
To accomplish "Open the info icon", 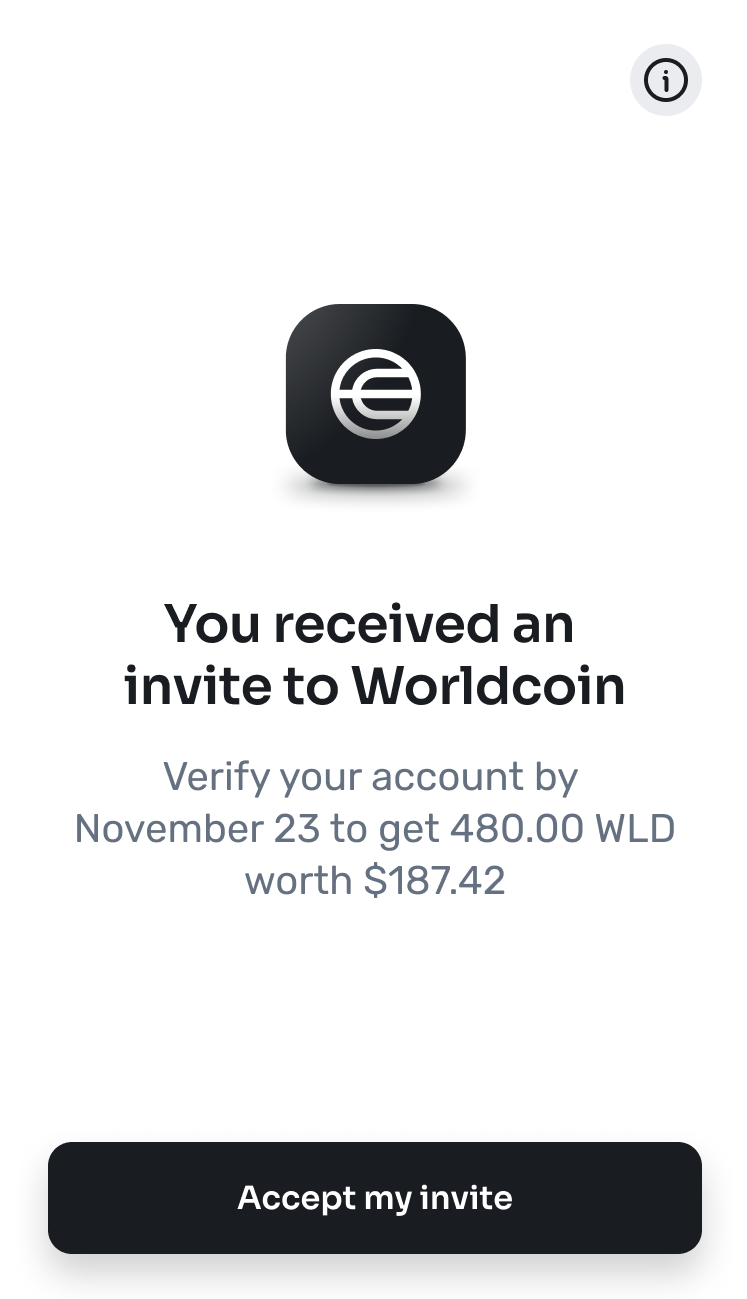I will (665, 80).
